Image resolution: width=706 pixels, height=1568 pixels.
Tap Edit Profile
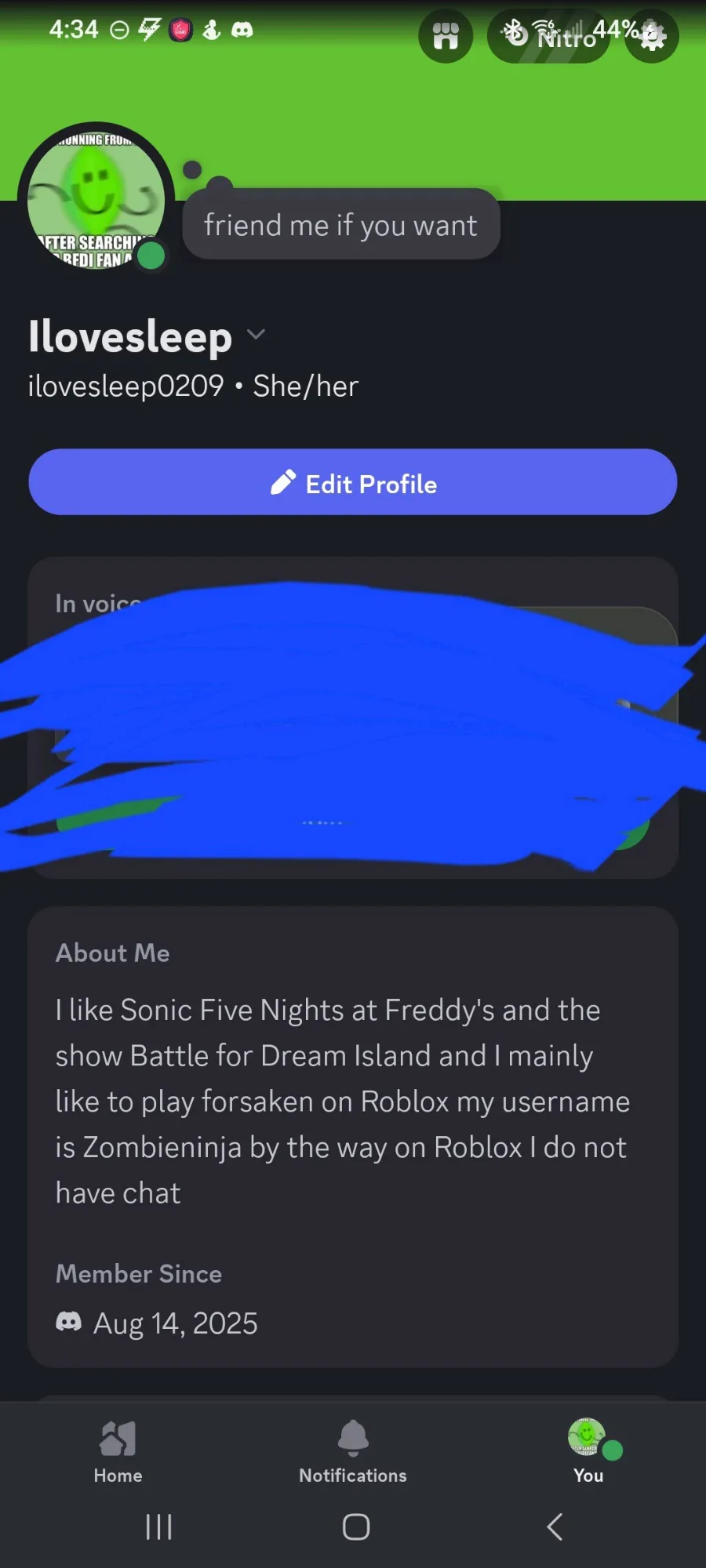pyautogui.click(x=353, y=482)
